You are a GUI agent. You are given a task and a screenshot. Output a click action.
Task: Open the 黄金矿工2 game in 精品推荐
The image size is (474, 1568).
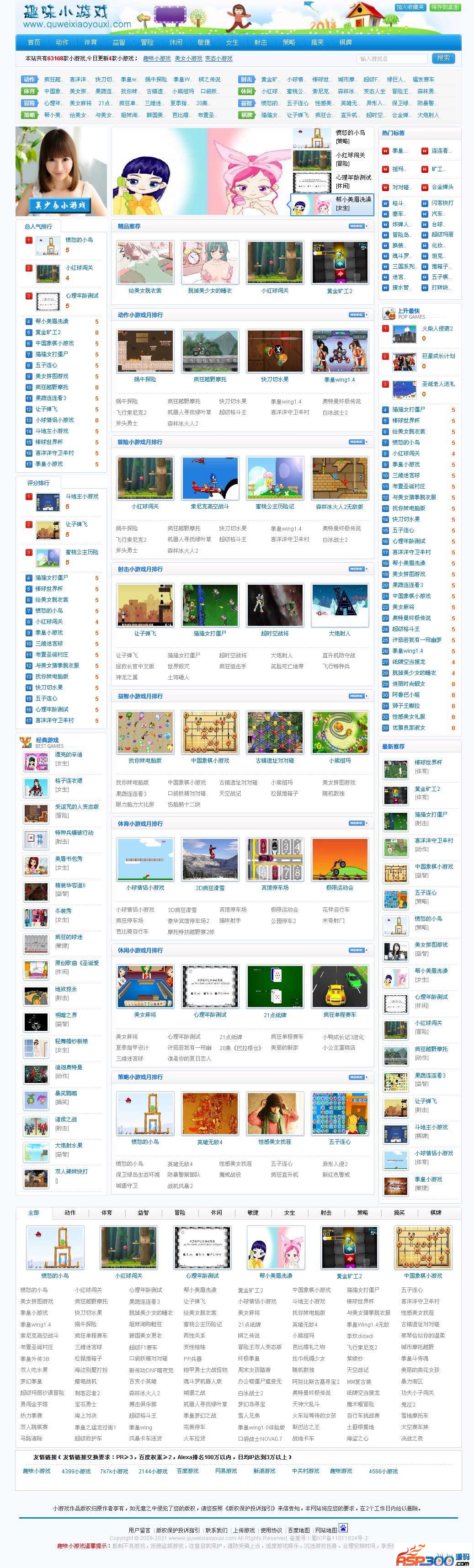point(340,263)
